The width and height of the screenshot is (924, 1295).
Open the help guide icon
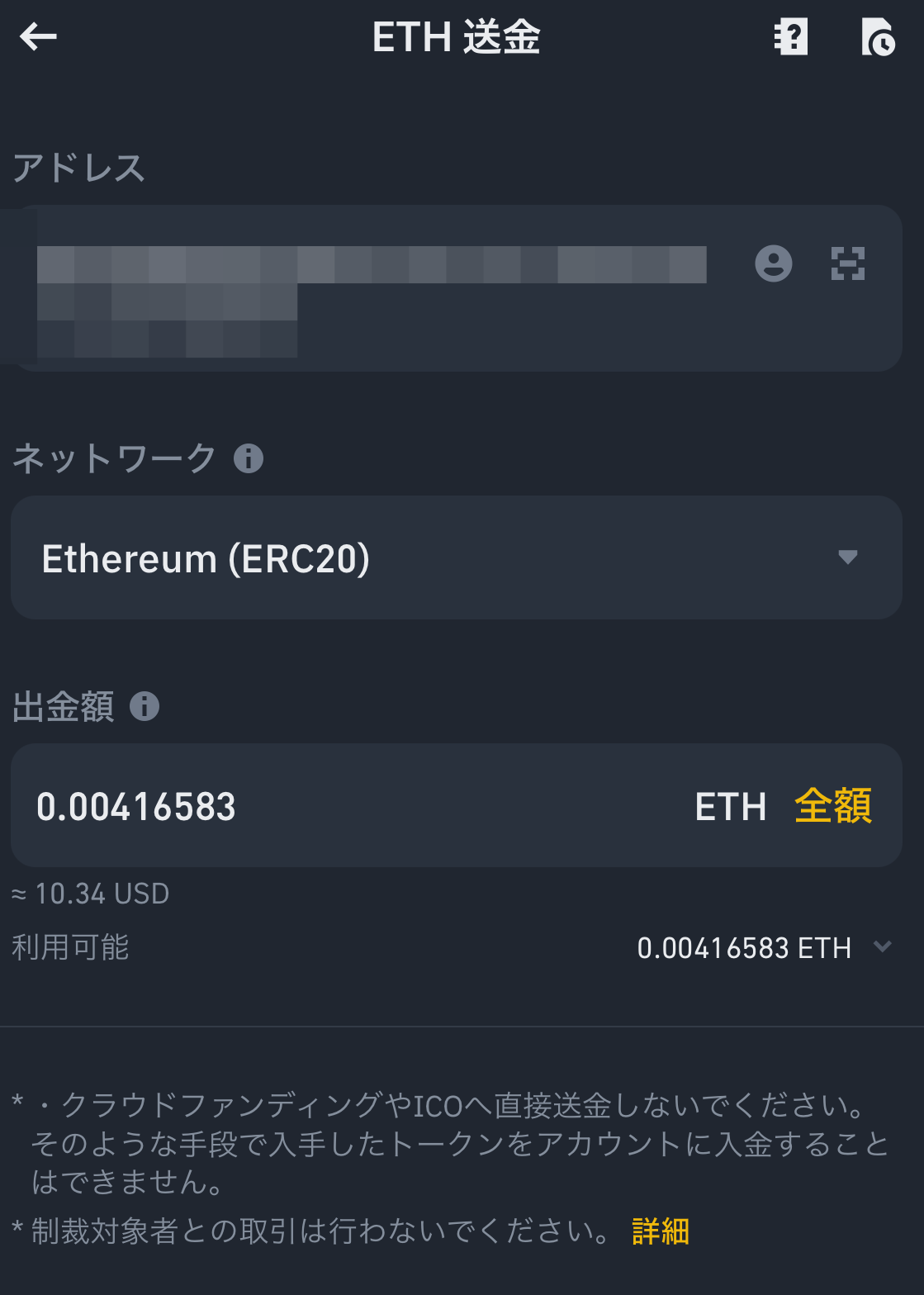point(790,37)
